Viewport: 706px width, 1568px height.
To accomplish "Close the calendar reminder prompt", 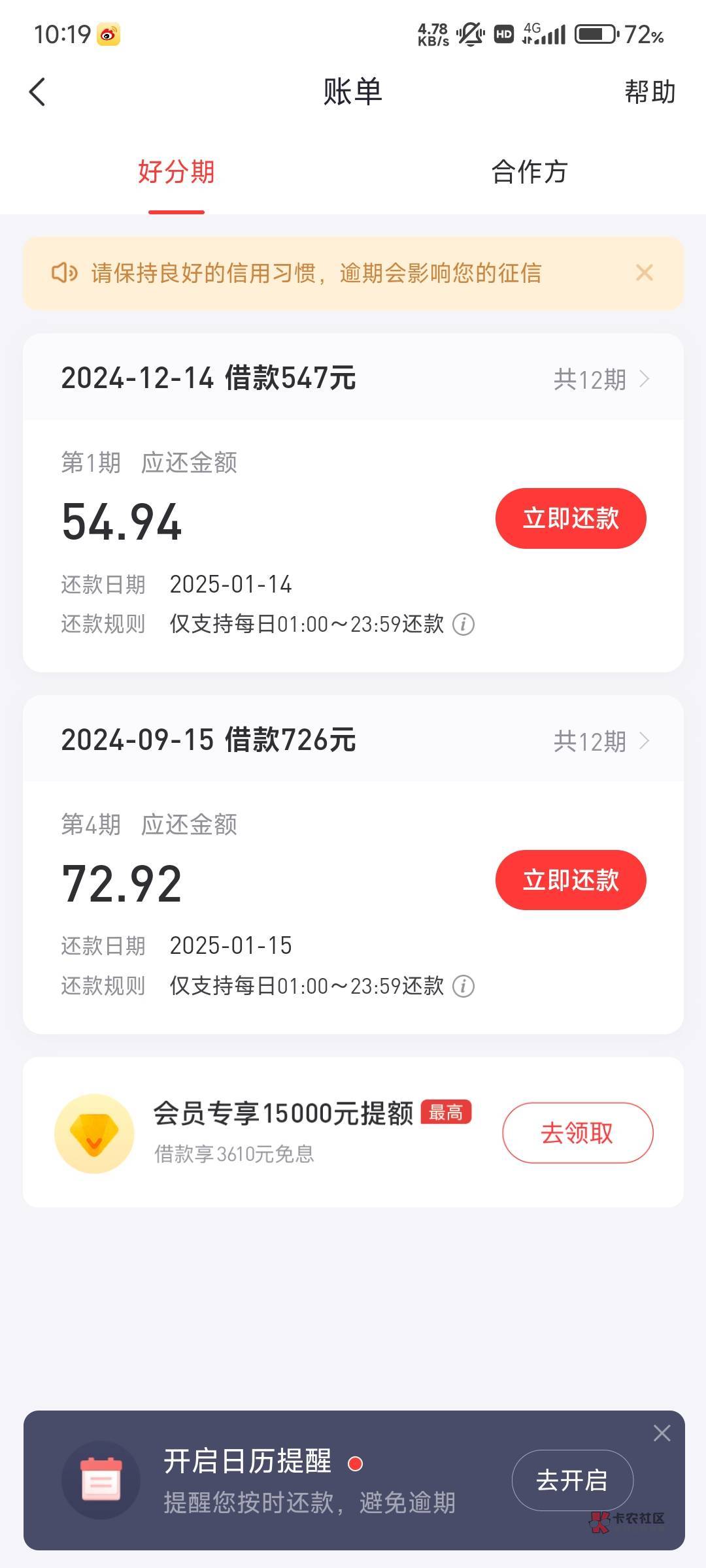I will pyautogui.click(x=662, y=1433).
